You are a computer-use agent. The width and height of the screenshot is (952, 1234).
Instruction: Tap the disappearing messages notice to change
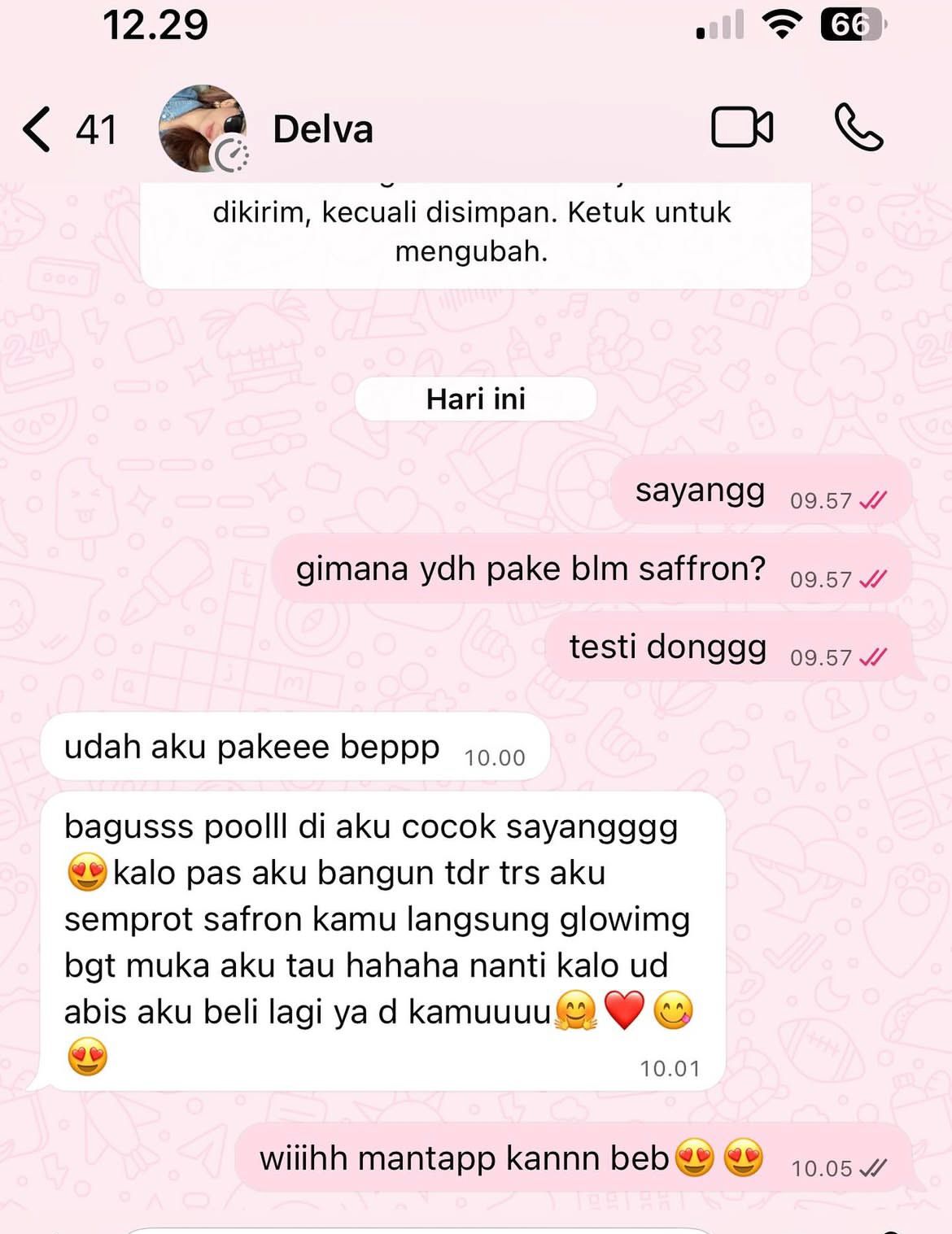click(474, 233)
